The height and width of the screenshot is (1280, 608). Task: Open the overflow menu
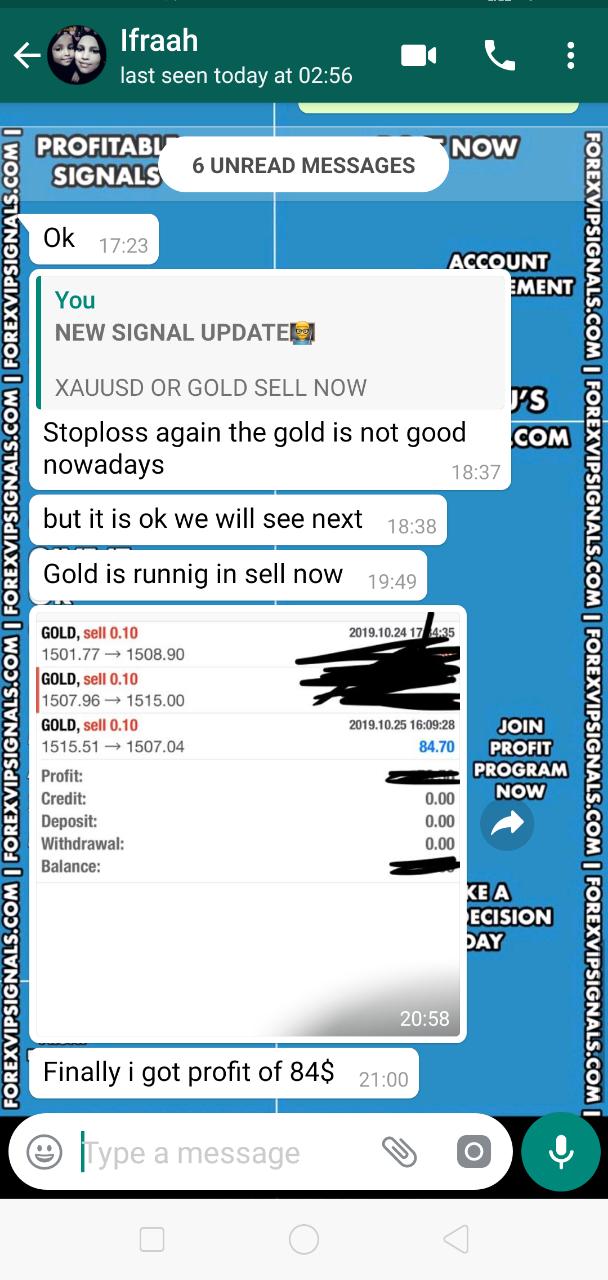(x=570, y=55)
